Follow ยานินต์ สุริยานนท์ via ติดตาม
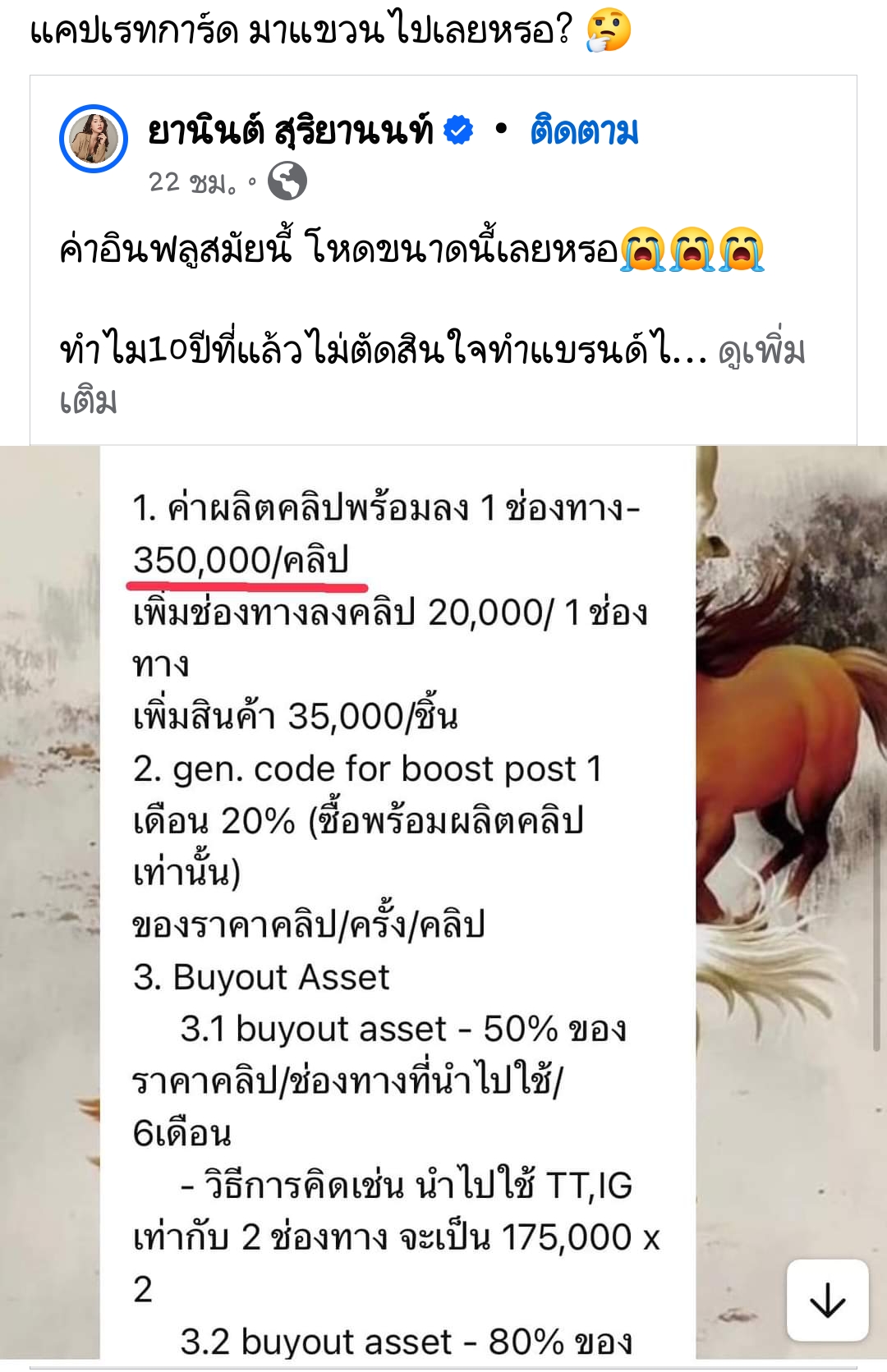 coord(584,131)
